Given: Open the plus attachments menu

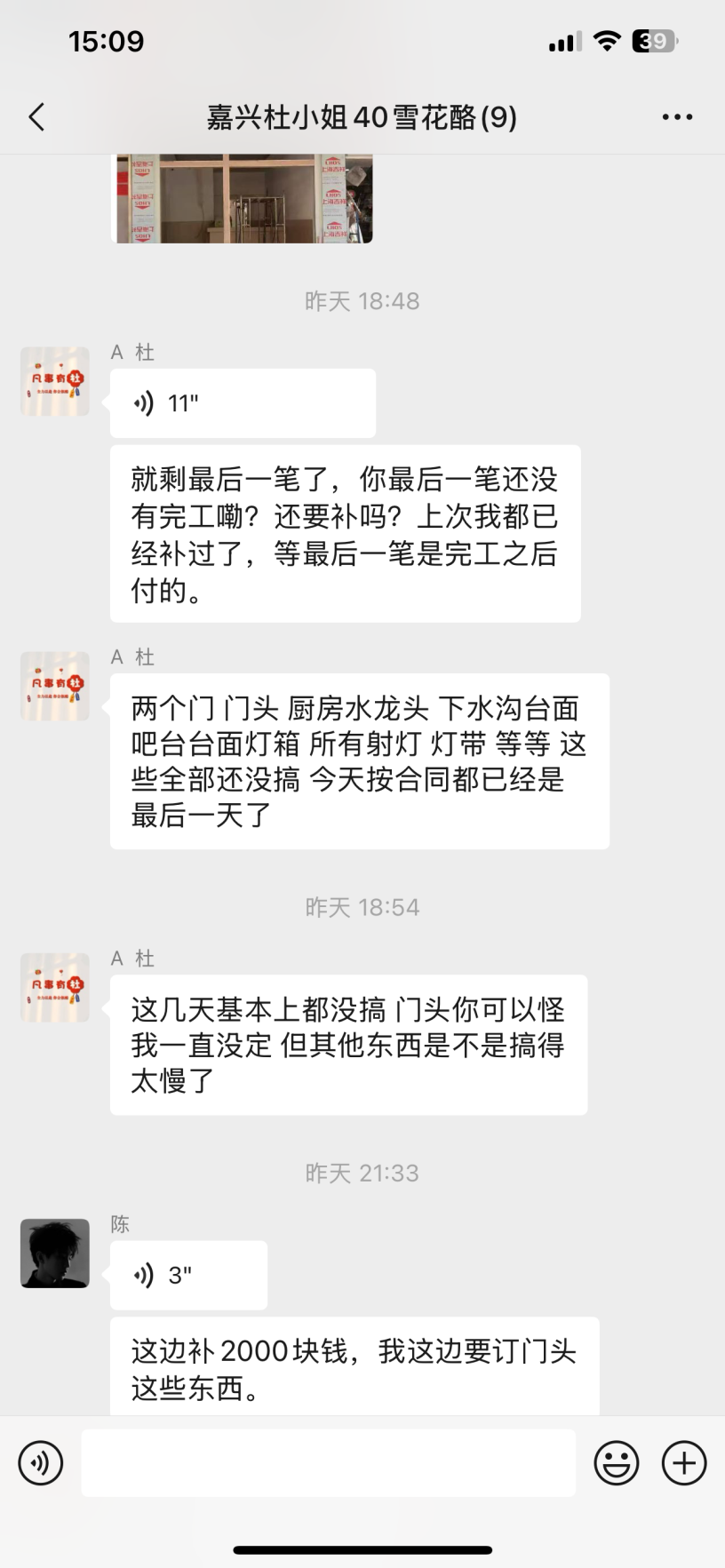Looking at the screenshot, I should point(684,1463).
